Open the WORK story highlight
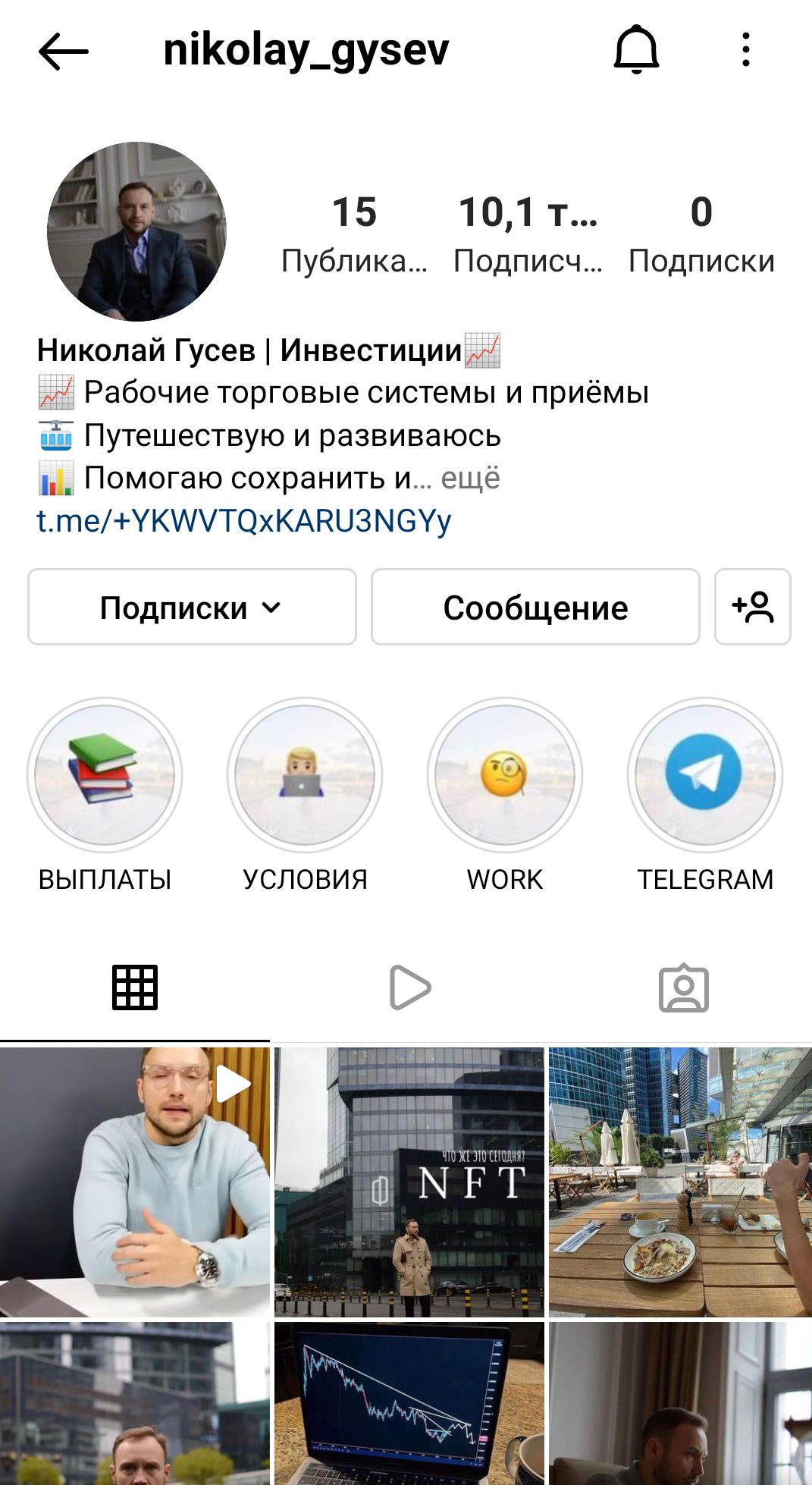Image resolution: width=812 pixels, height=1485 pixels. (505, 775)
